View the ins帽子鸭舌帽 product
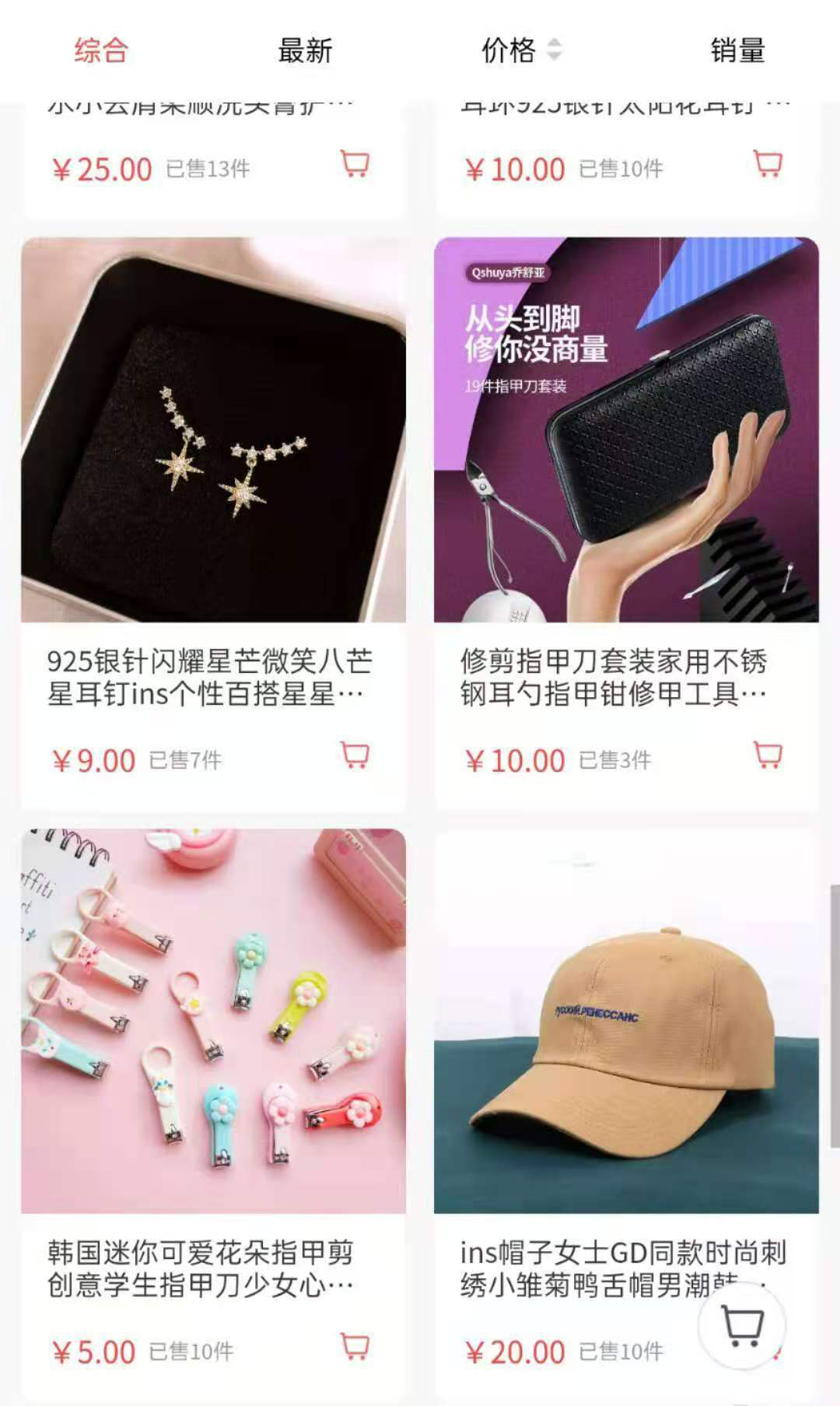 coord(626,1021)
